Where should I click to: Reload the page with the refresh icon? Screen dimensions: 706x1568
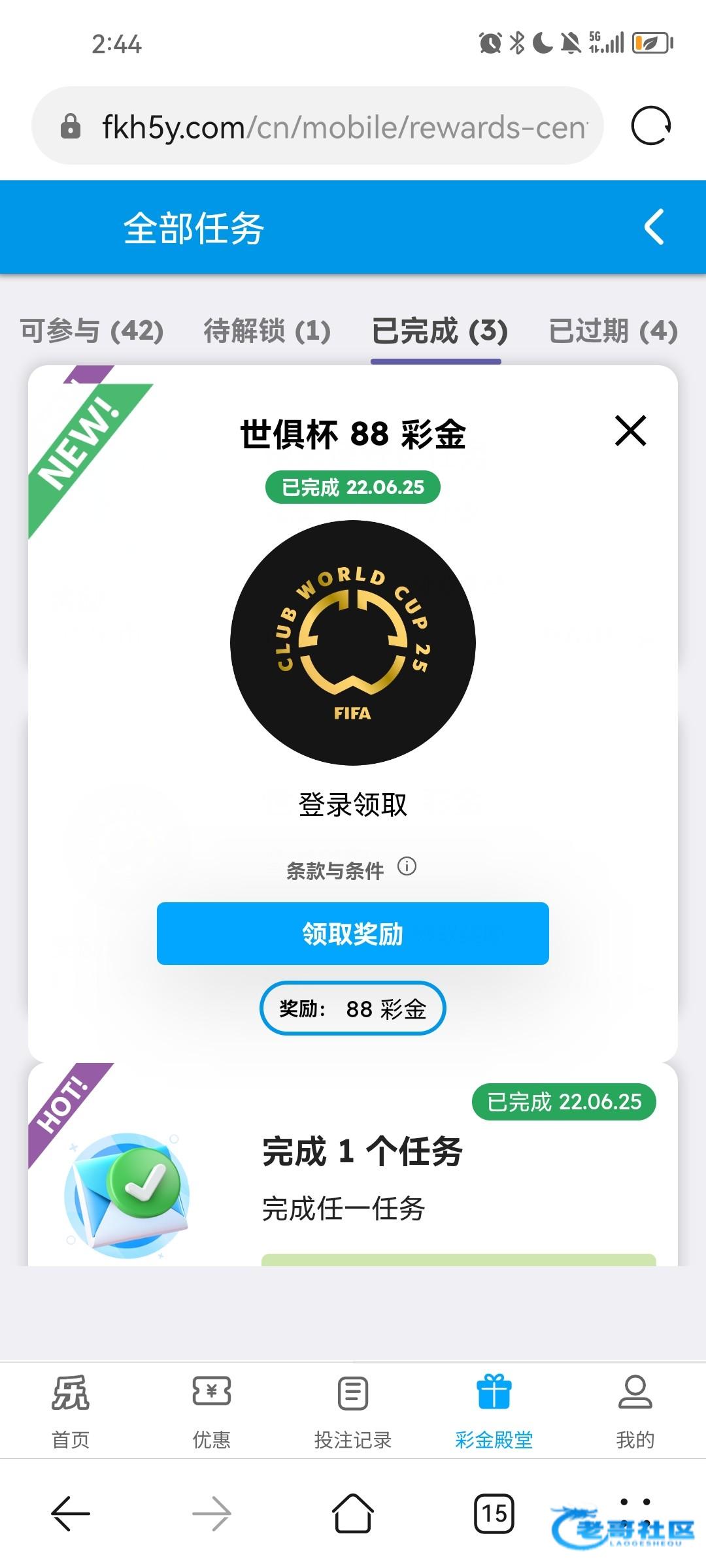point(651,125)
